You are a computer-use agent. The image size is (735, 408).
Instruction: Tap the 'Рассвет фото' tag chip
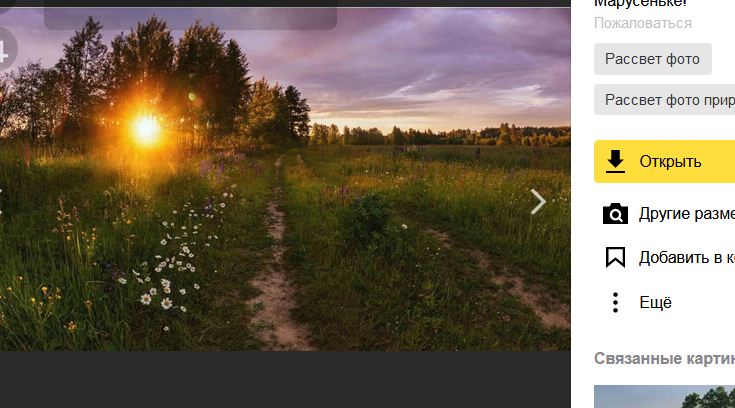pyautogui.click(x=652, y=59)
